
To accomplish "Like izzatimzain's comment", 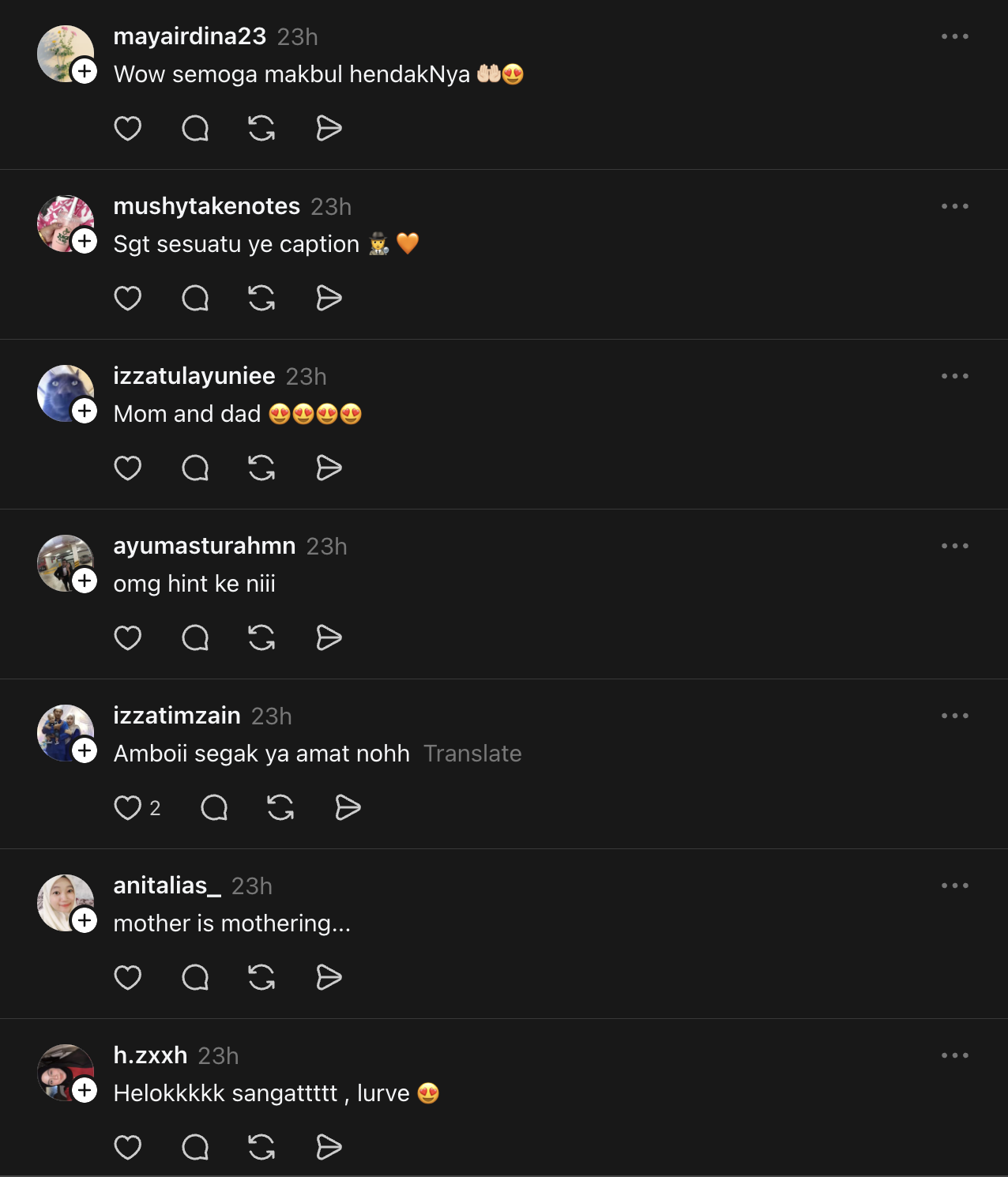I will click(128, 807).
